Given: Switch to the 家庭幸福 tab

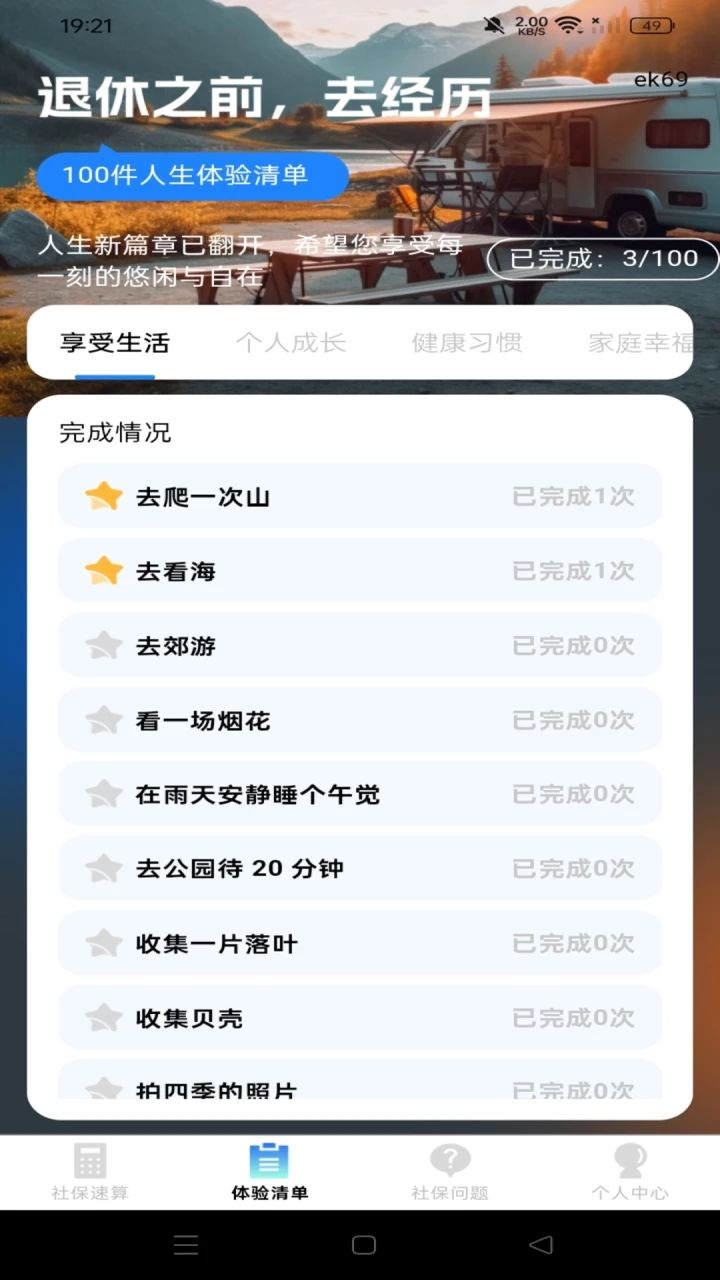Looking at the screenshot, I should pyautogui.click(x=640, y=343).
